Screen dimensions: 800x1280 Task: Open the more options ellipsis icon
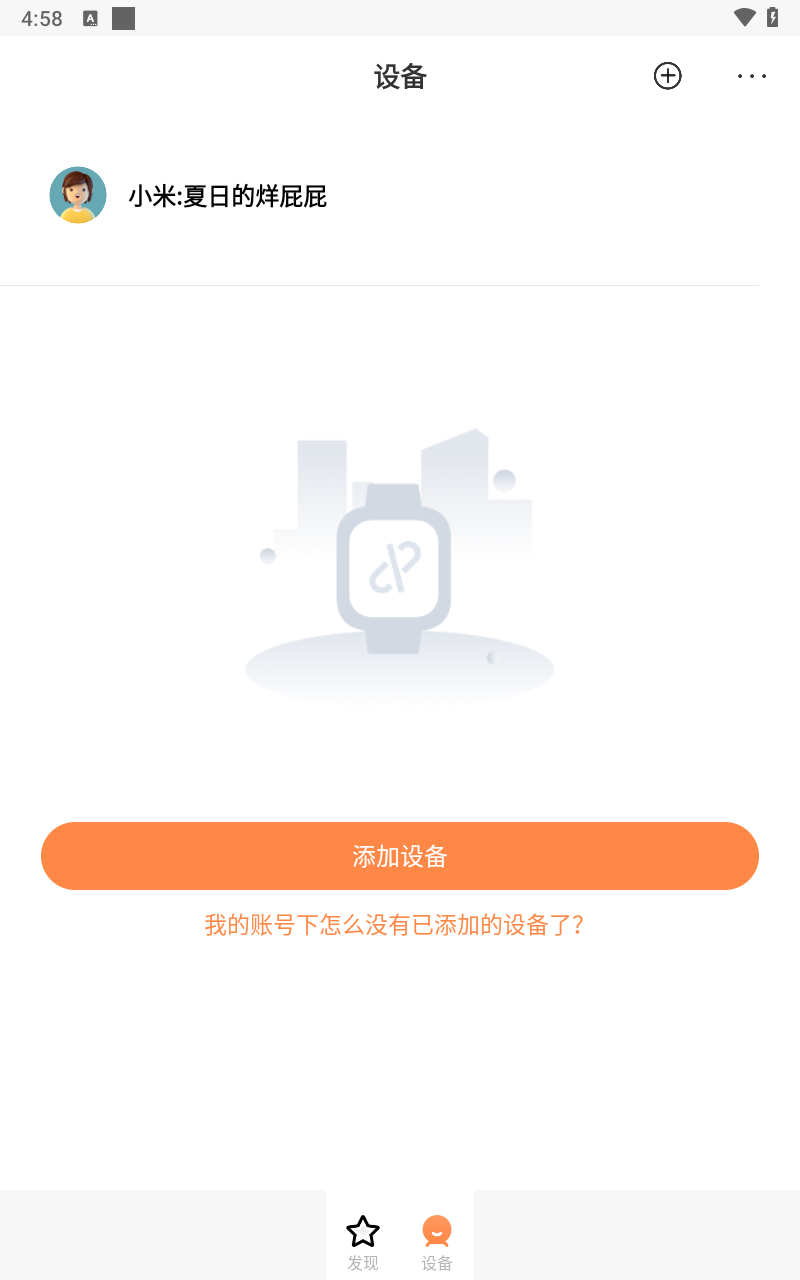(x=751, y=76)
